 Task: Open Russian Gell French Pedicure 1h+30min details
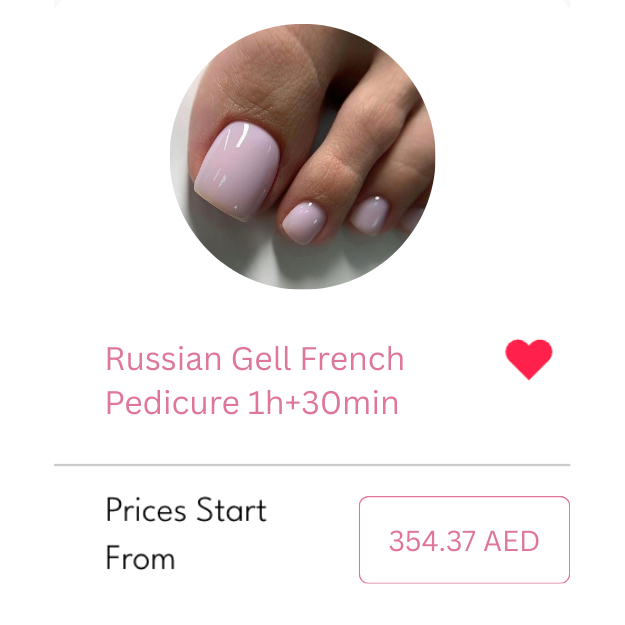255,380
